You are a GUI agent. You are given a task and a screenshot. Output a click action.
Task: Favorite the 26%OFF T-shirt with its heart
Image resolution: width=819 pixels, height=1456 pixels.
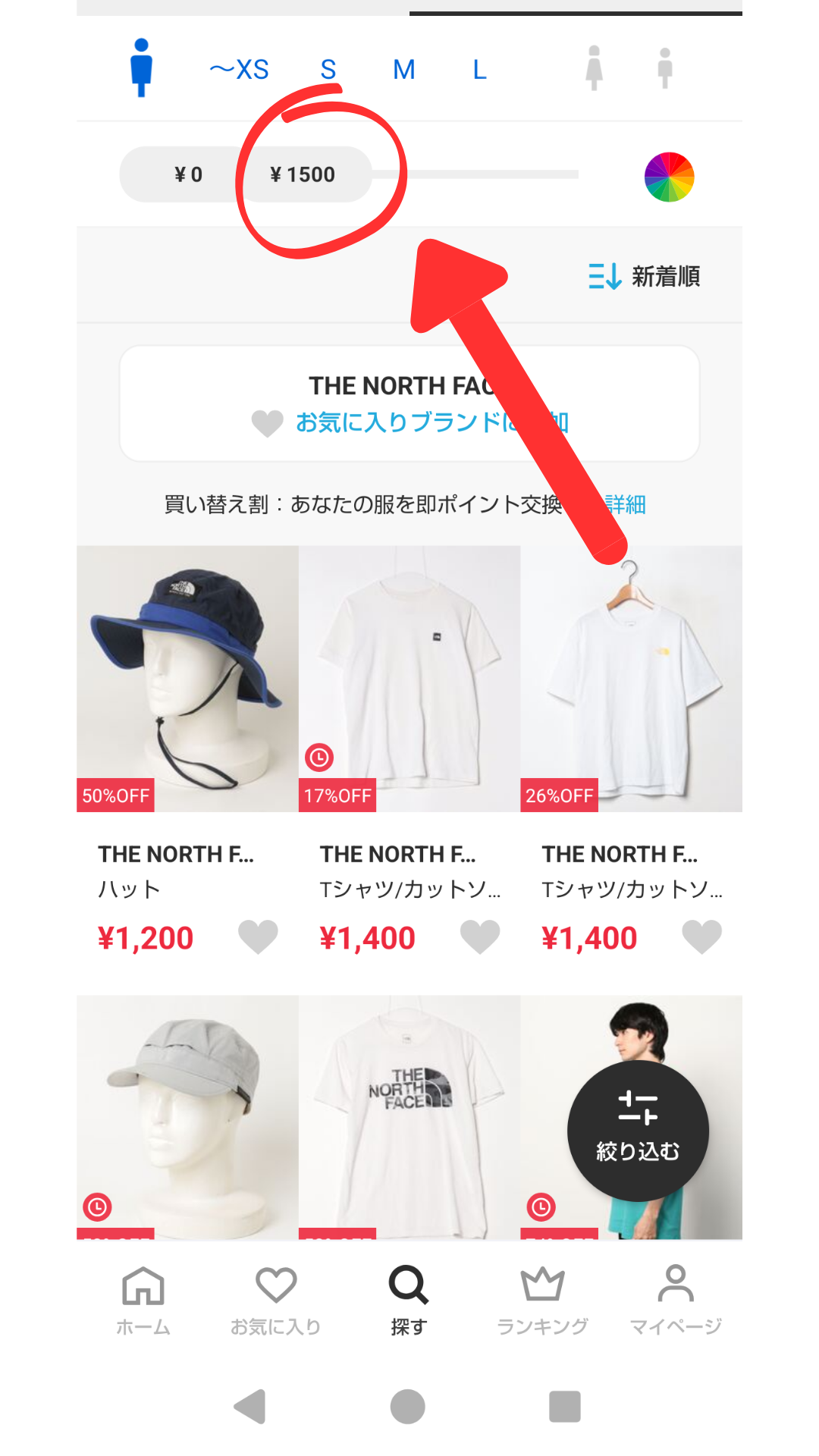pyautogui.click(x=701, y=937)
